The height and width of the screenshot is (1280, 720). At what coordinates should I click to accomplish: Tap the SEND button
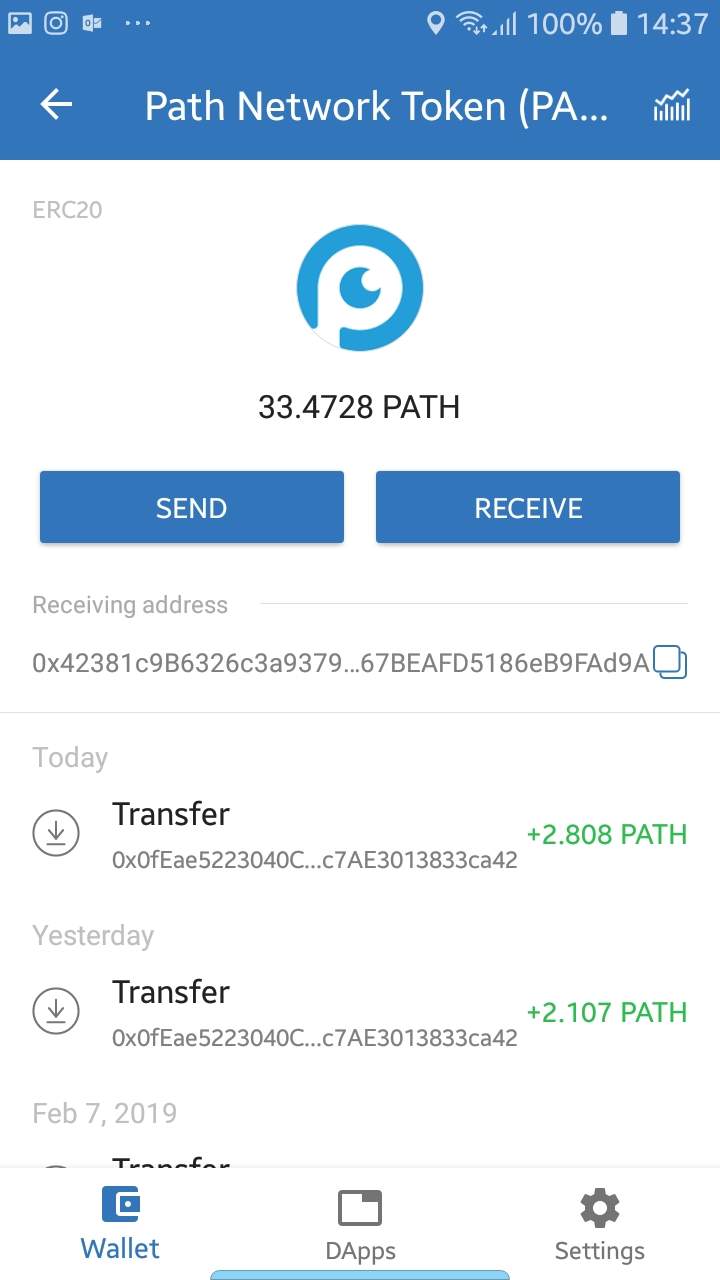coord(191,508)
